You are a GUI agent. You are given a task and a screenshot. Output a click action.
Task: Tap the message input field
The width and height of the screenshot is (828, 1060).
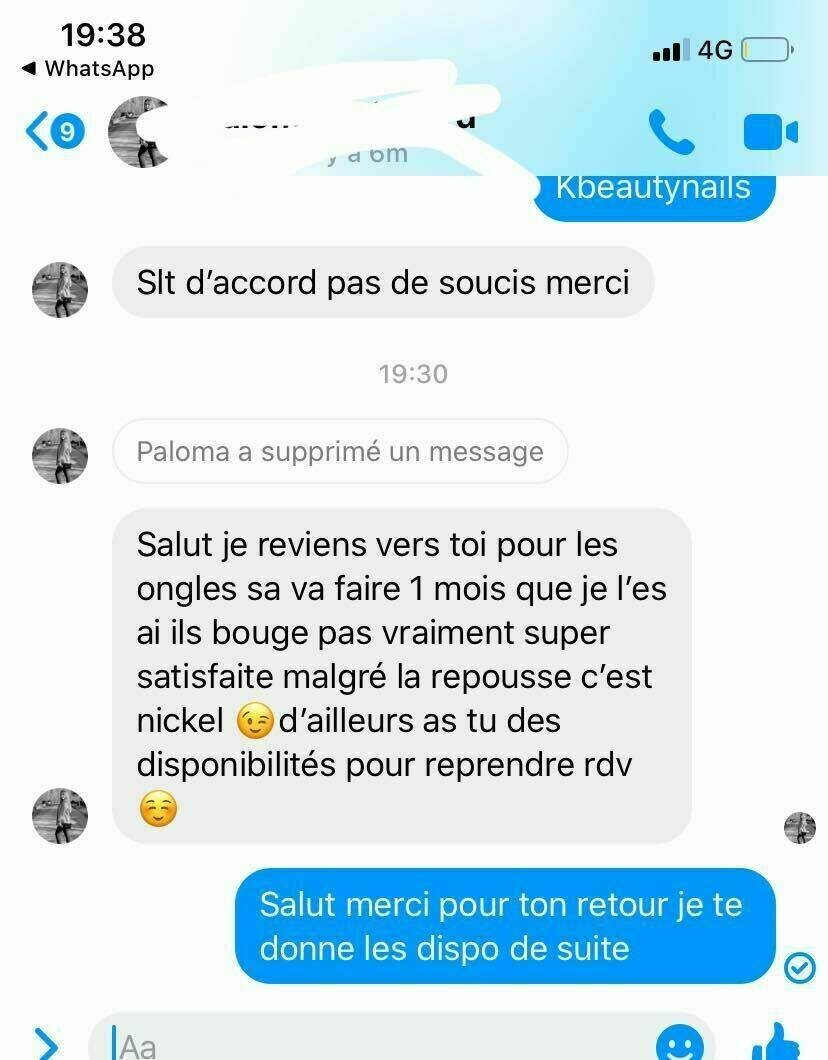pos(380,1043)
